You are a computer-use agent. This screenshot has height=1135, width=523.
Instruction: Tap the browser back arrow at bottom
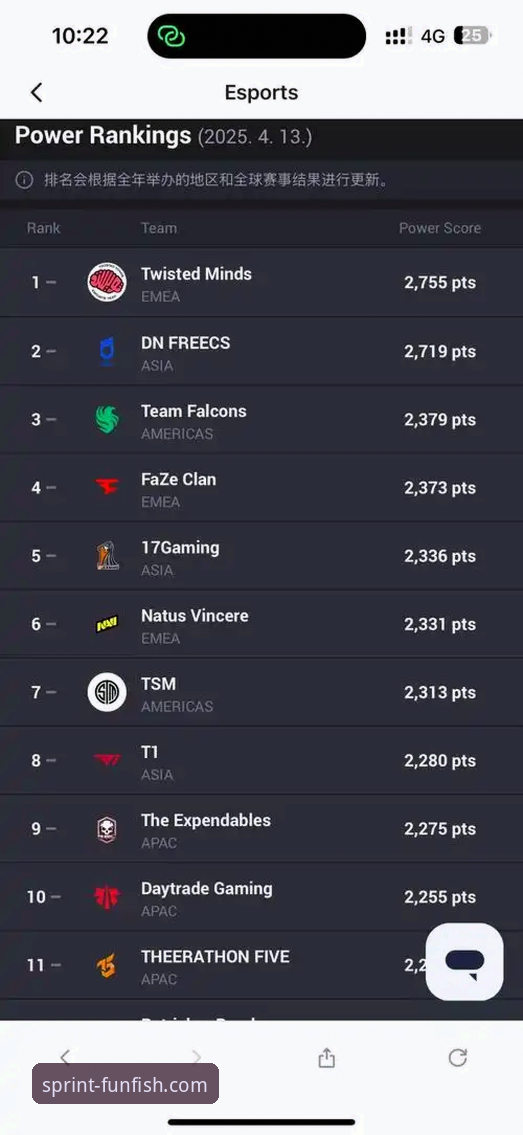click(x=65, y=1058)
